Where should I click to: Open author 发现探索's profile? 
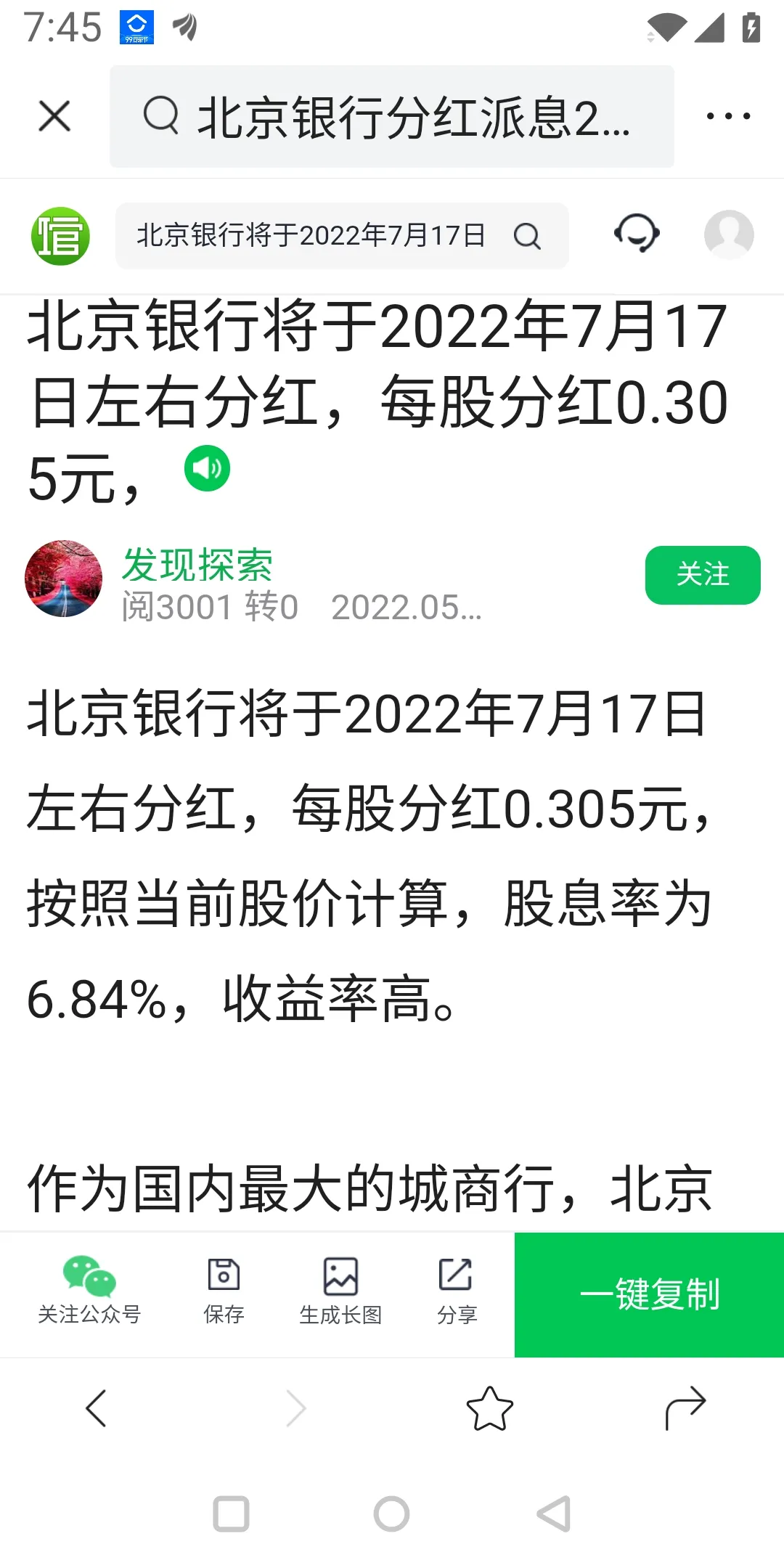[196, 565]
